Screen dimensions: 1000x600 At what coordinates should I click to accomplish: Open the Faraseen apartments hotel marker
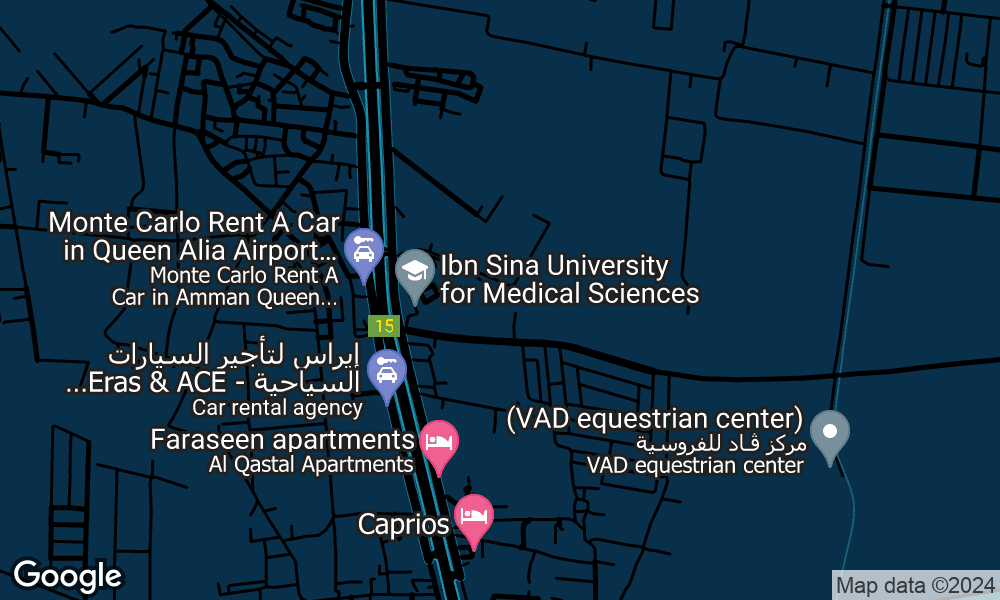[x=438, y=442]
